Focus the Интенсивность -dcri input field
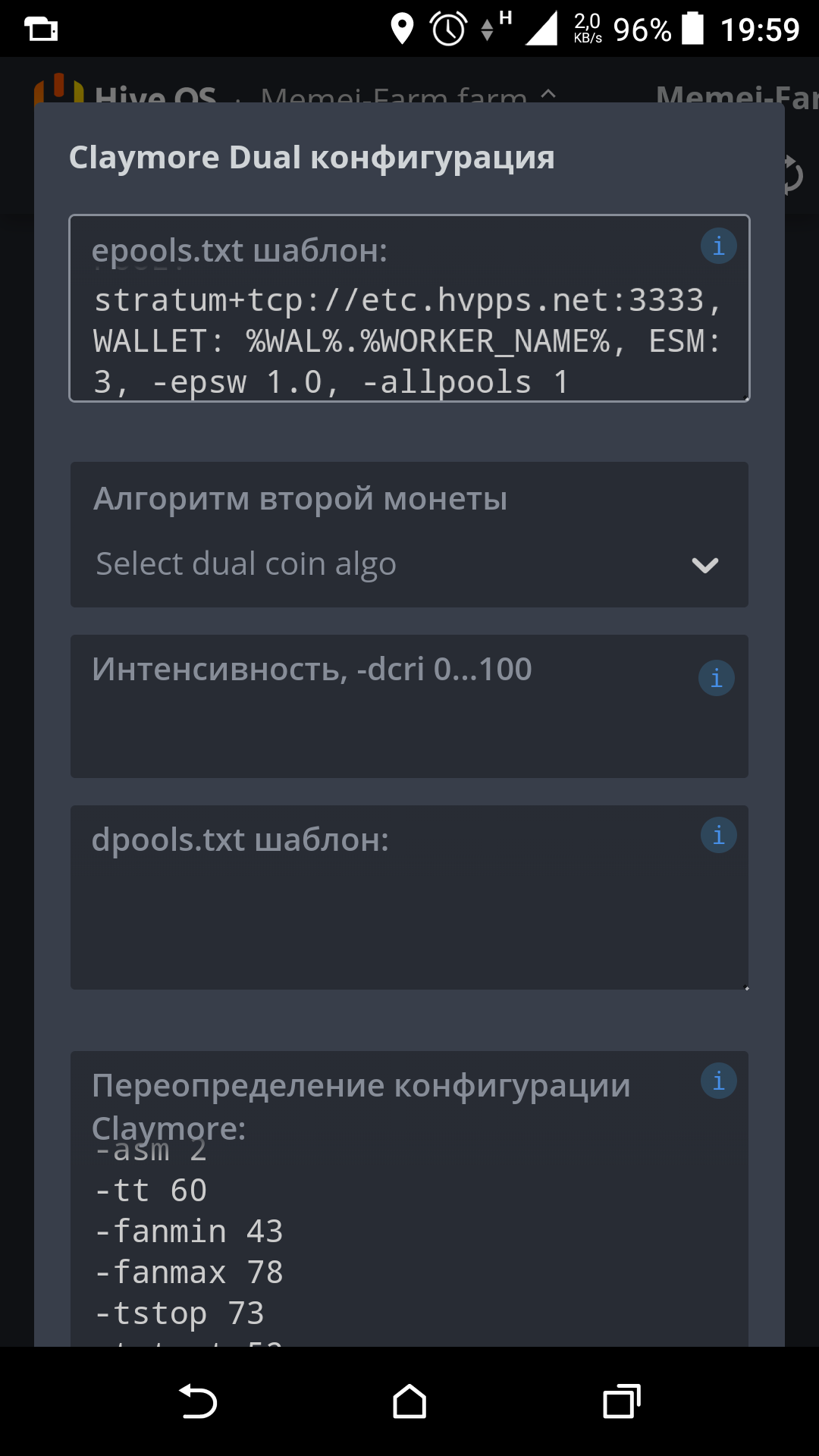The image size is (819, 1456). (409, 707)
